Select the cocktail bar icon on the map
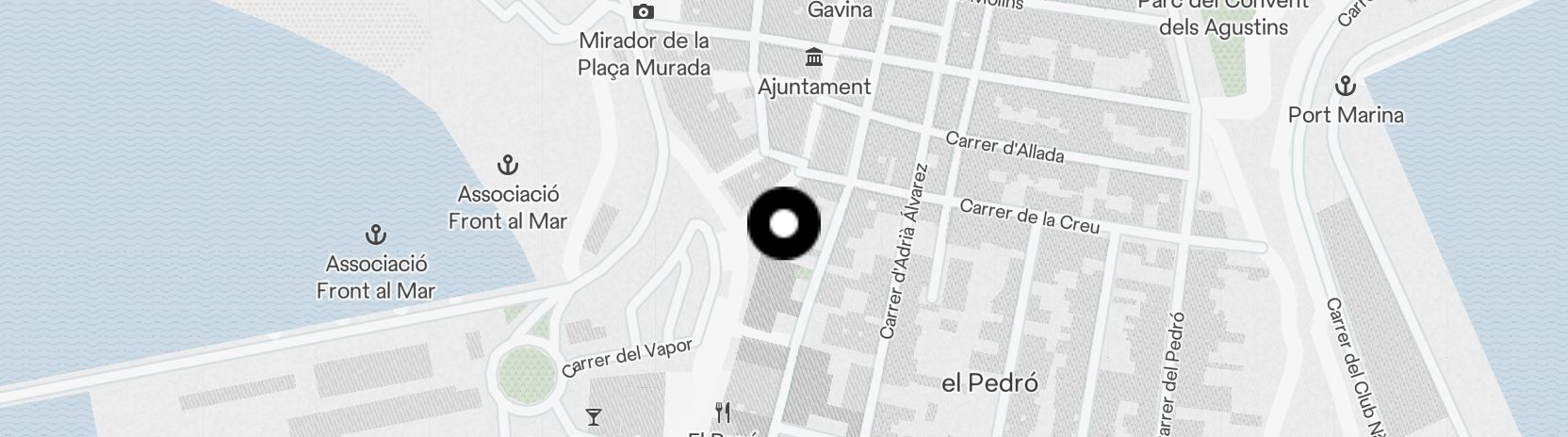 [x=594, y=416]
